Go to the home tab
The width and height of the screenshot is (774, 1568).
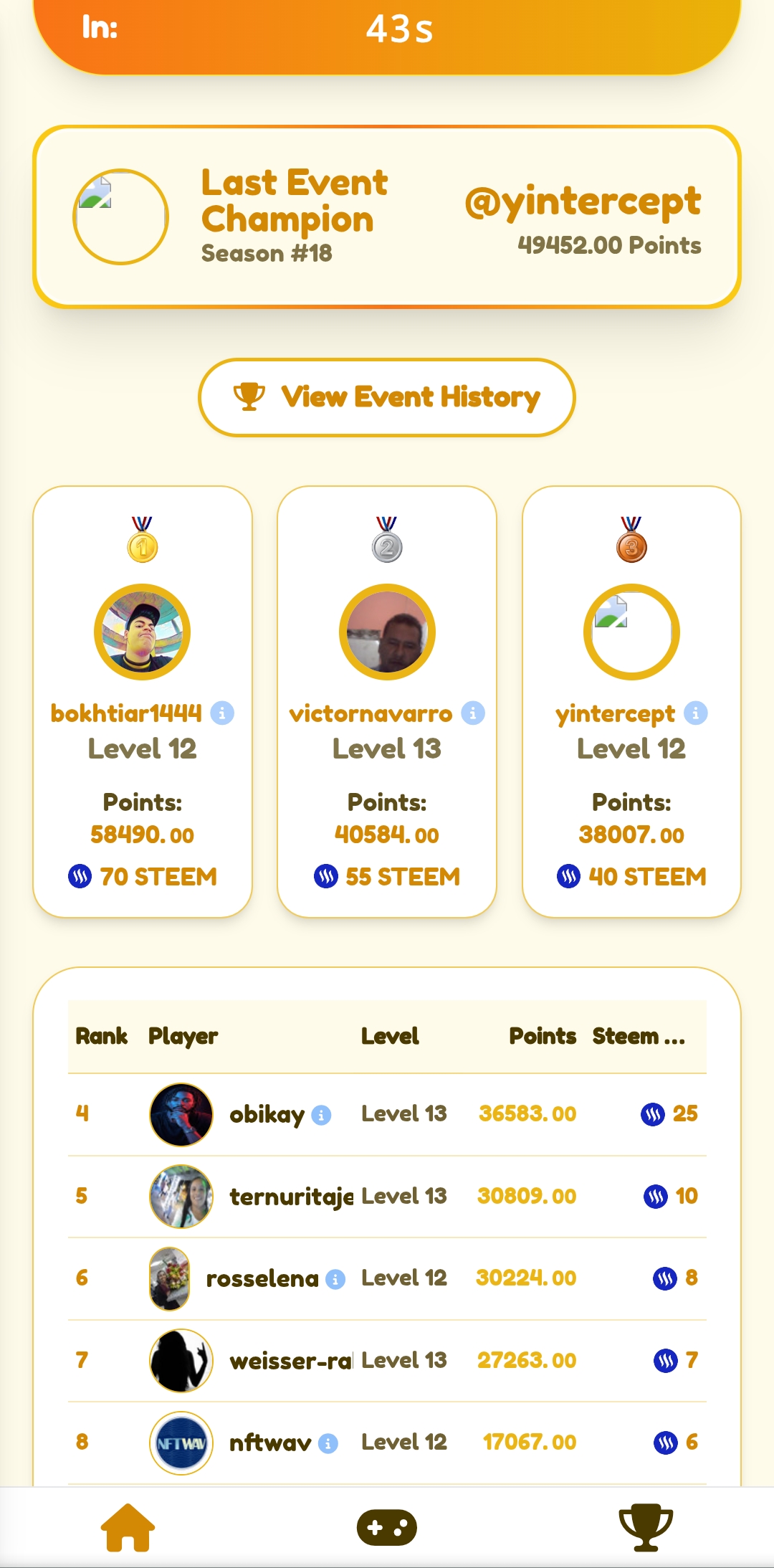click(128, 1527)
